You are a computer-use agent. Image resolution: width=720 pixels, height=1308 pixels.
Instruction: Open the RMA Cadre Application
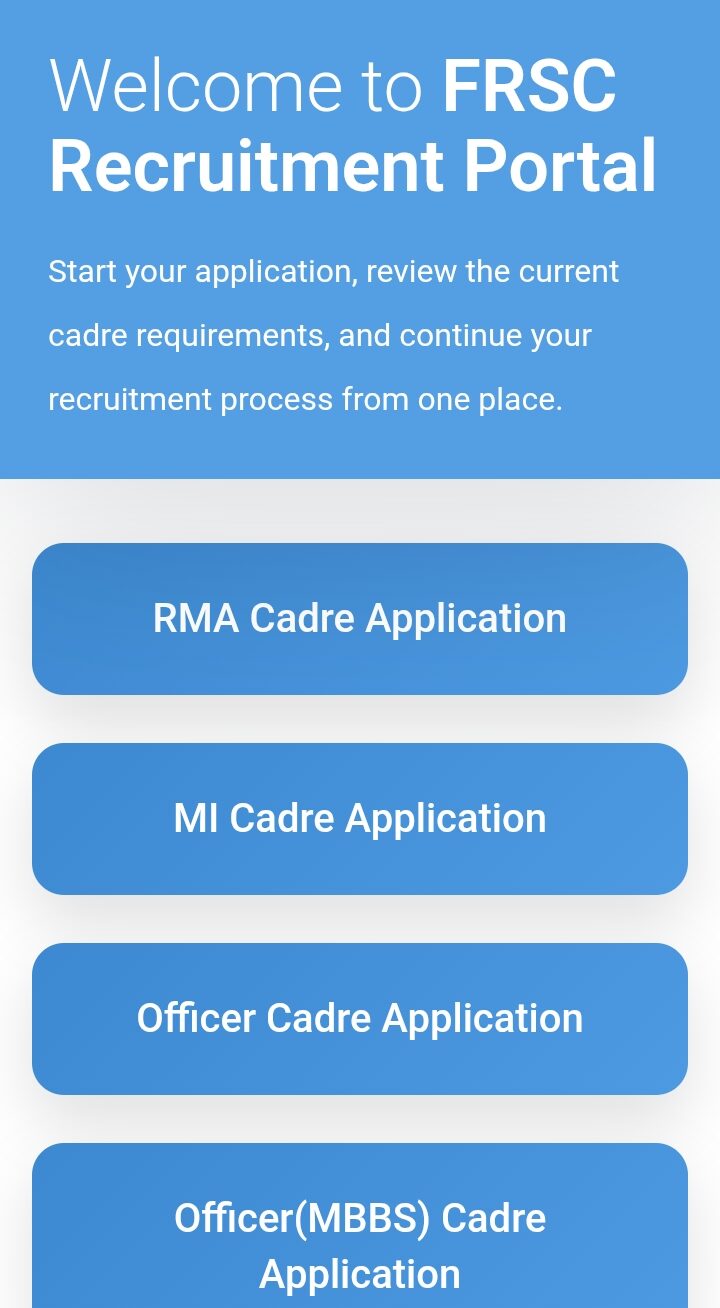point(360,619)
